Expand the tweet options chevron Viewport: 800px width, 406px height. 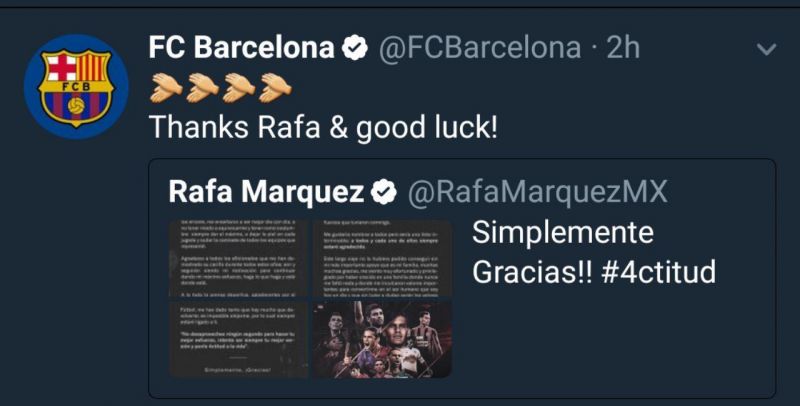tap(766, 49)
